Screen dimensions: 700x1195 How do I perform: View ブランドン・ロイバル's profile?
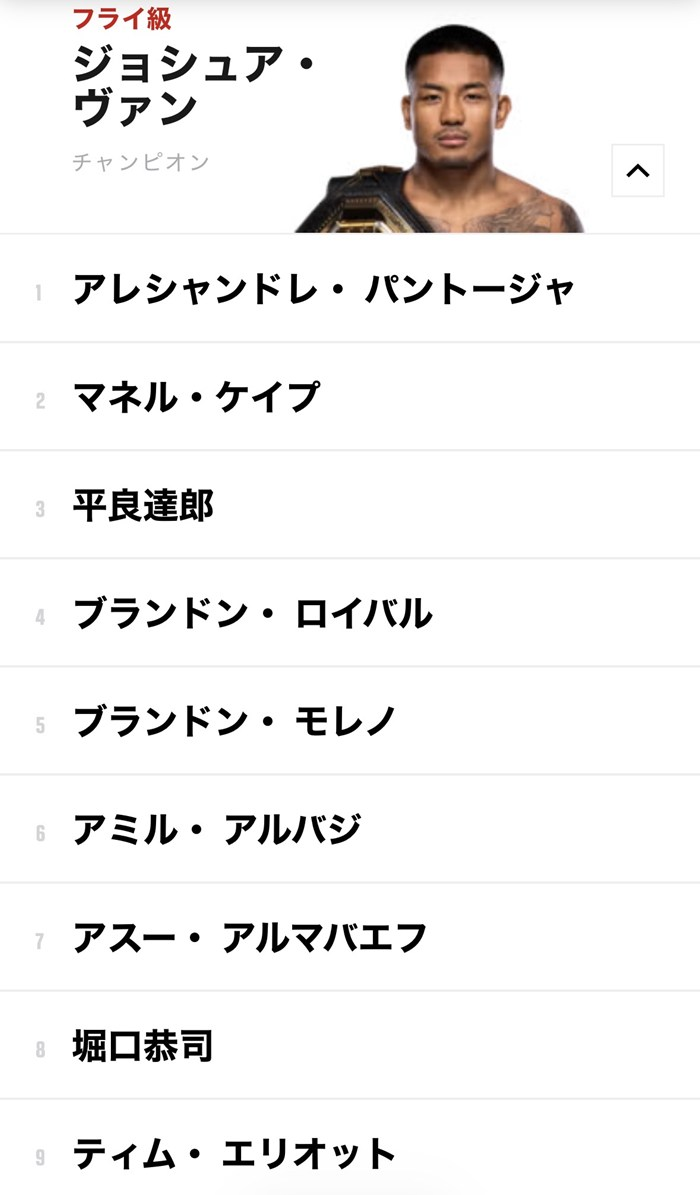tap(252, 613)
